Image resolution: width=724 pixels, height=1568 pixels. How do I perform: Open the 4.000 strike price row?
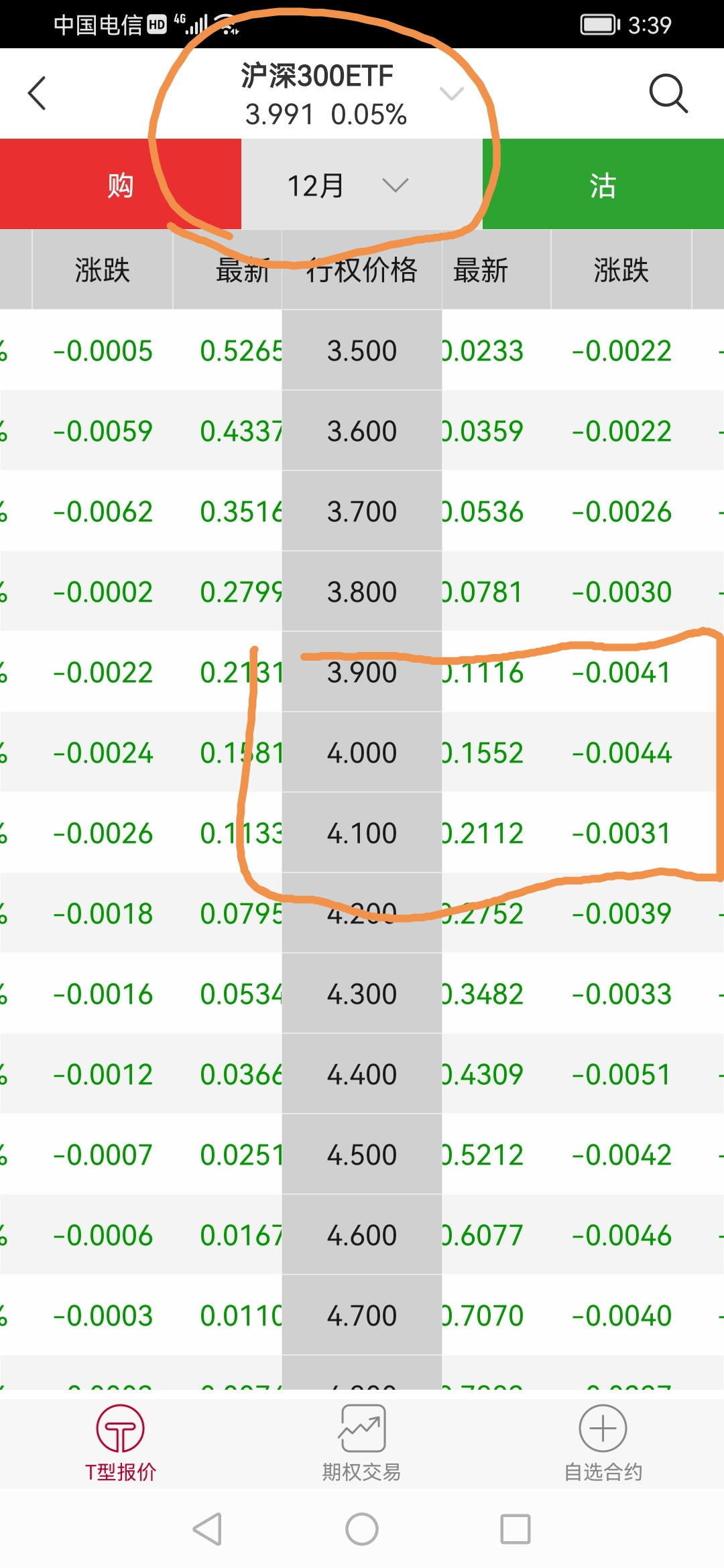361,753
